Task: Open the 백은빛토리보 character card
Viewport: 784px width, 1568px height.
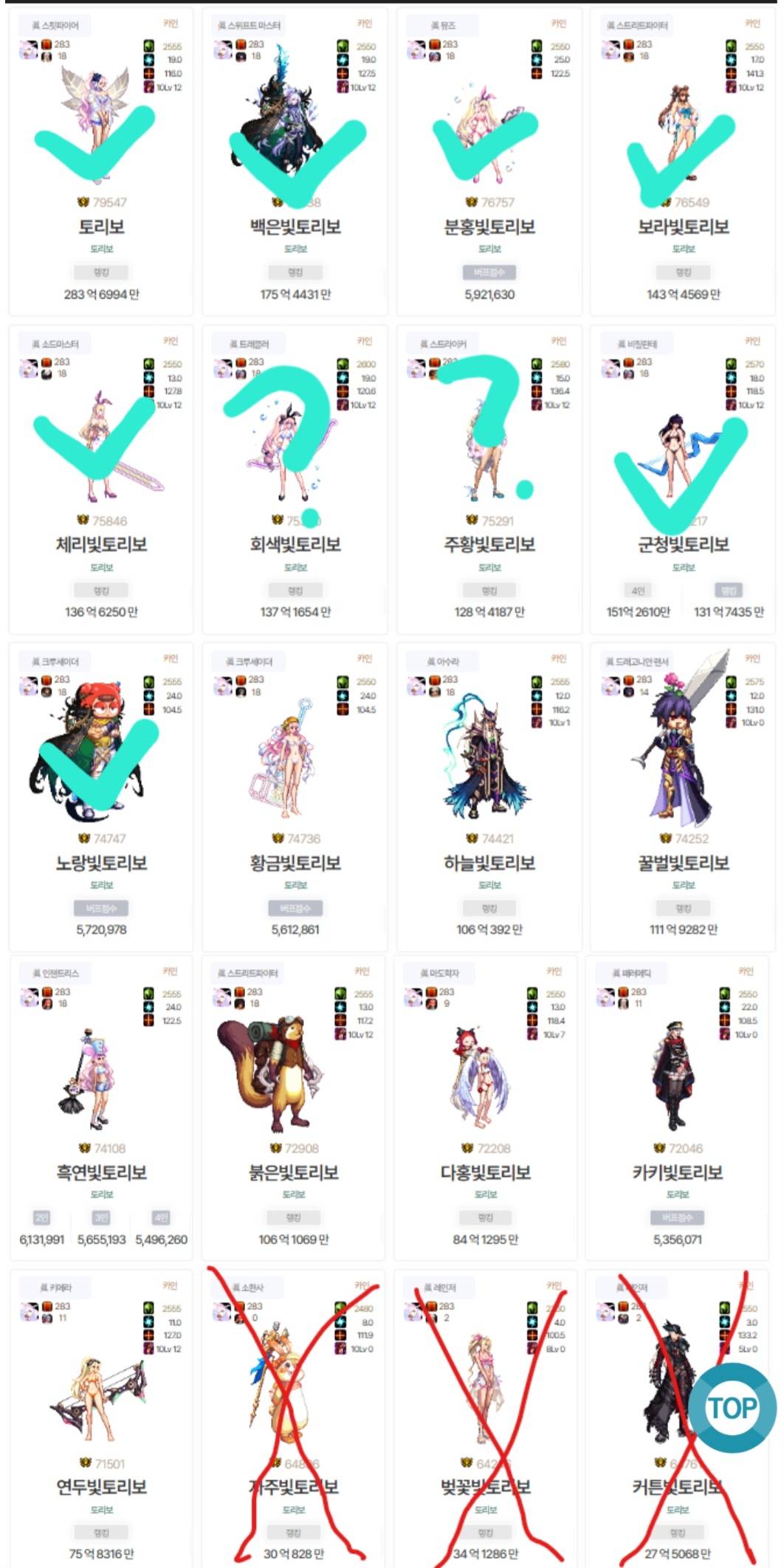Action: pyautogui.click(x=295, y=227)
